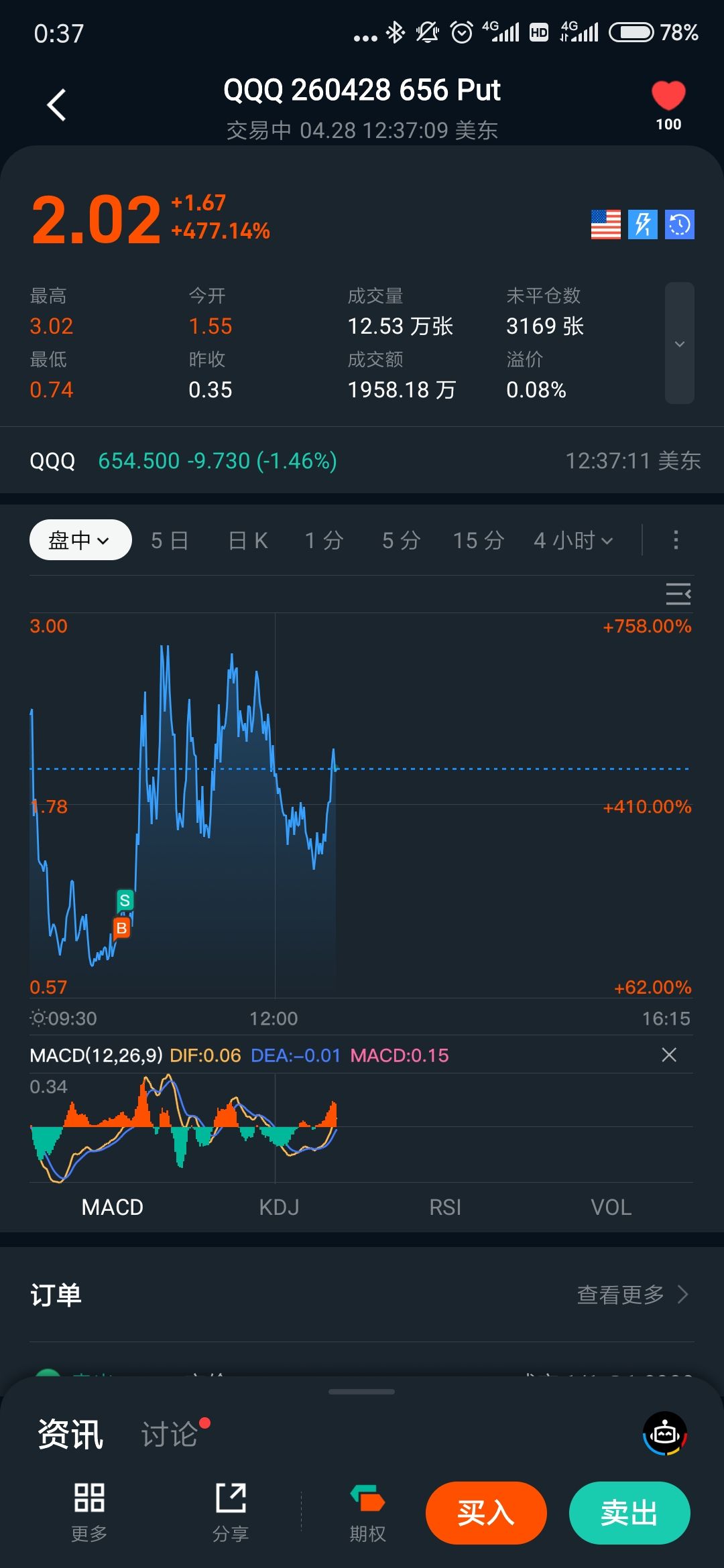The height and width of the screenshot is (1568, 724).
Task: Switch chart to 日K view
Action: coord(248,540)
